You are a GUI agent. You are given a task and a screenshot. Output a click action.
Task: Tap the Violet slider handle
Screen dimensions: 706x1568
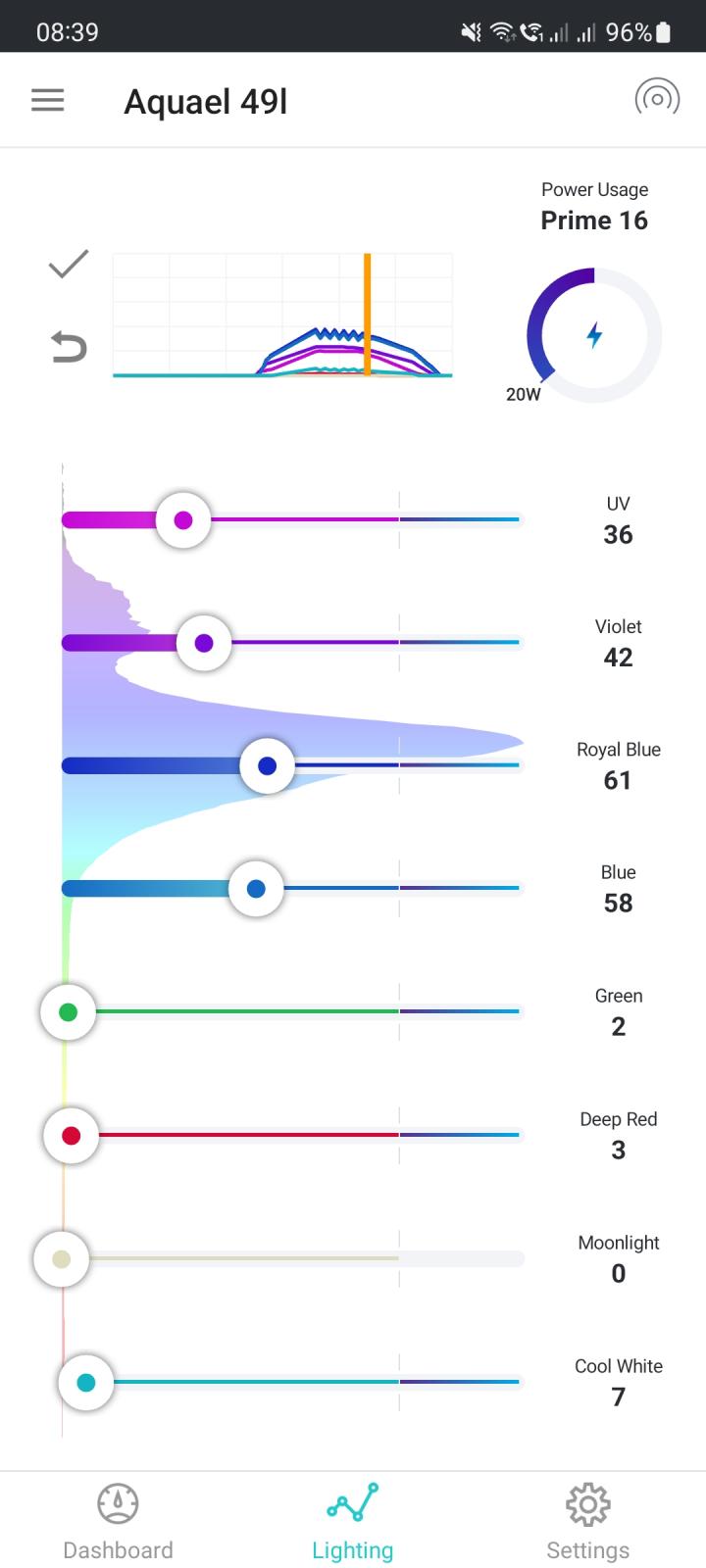point(204,643)
